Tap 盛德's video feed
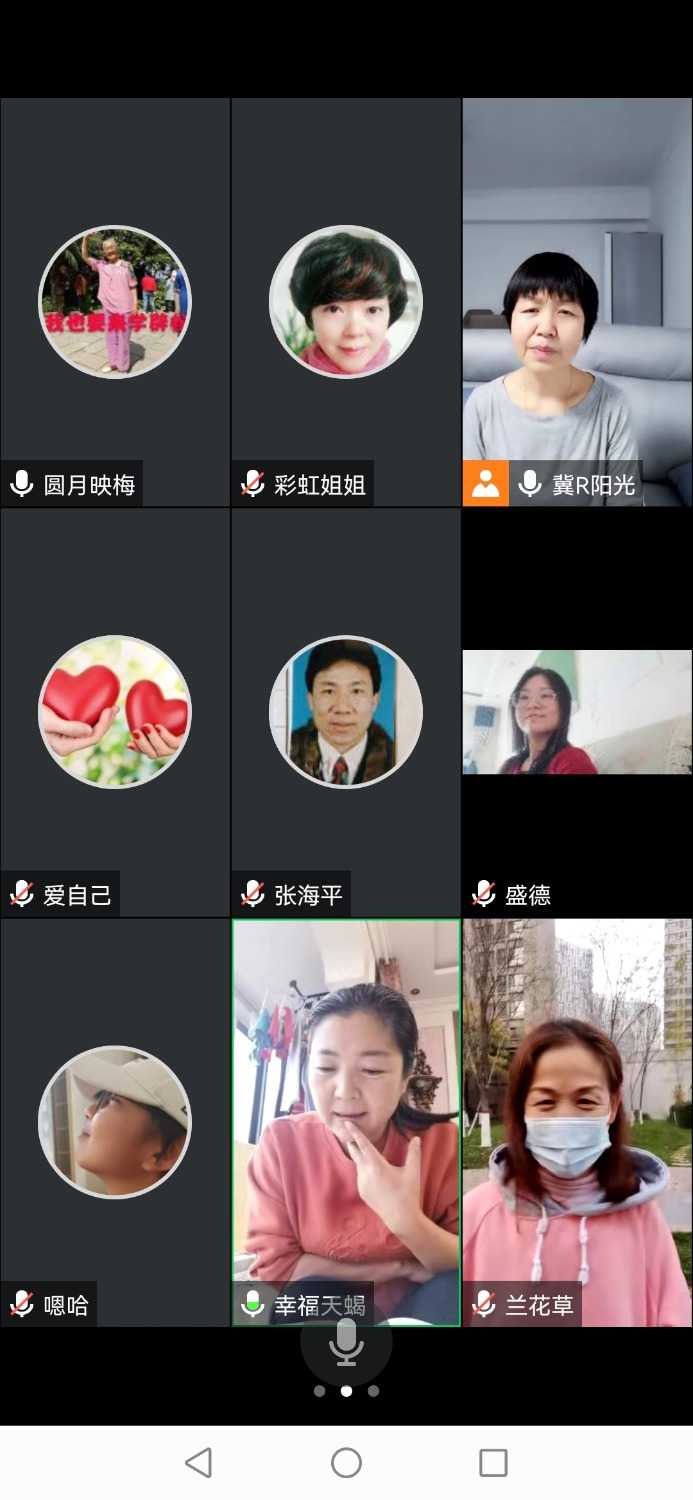Viewport: 693px width, 1500px height. [x=577, y=712]
